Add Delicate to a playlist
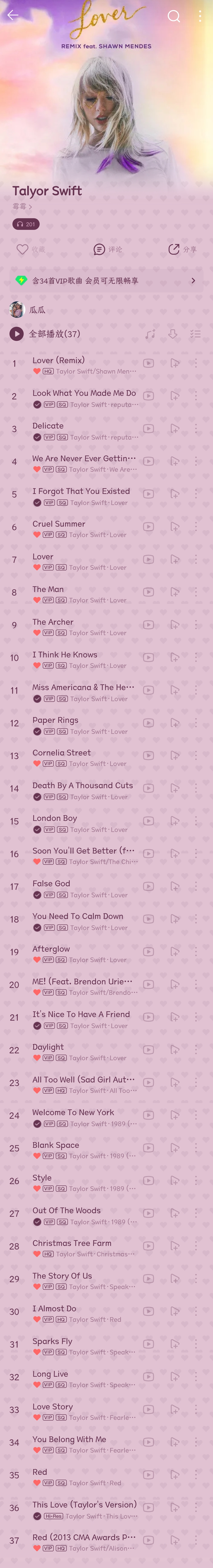Screen dimensions: 213x1568 175,429
